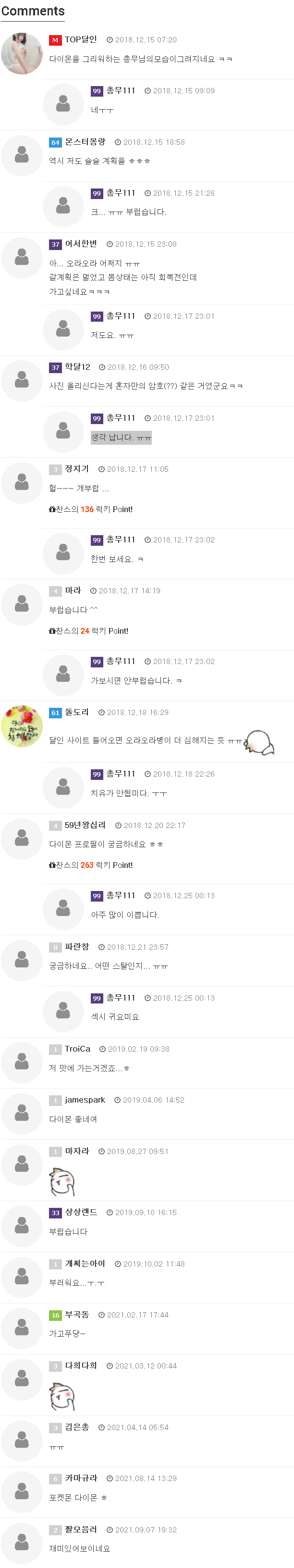Open commenter 몬스터몽랑's profile
This screenshot has height=1568, width=294.
coord(85,142)
